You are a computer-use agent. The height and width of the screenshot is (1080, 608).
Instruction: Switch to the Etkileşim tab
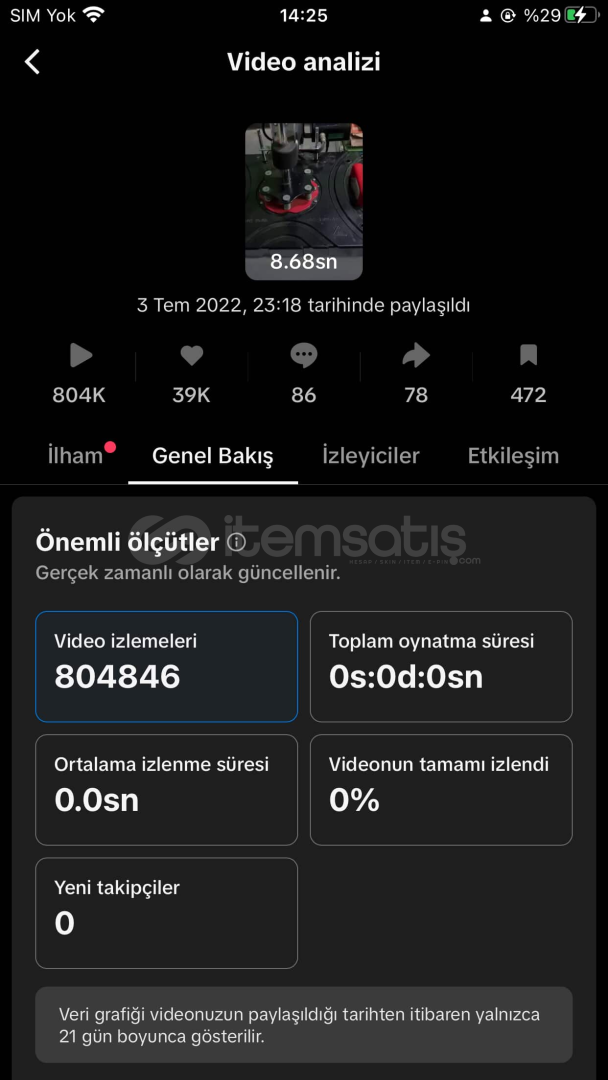pyautogui.click(x=513, y=456)
